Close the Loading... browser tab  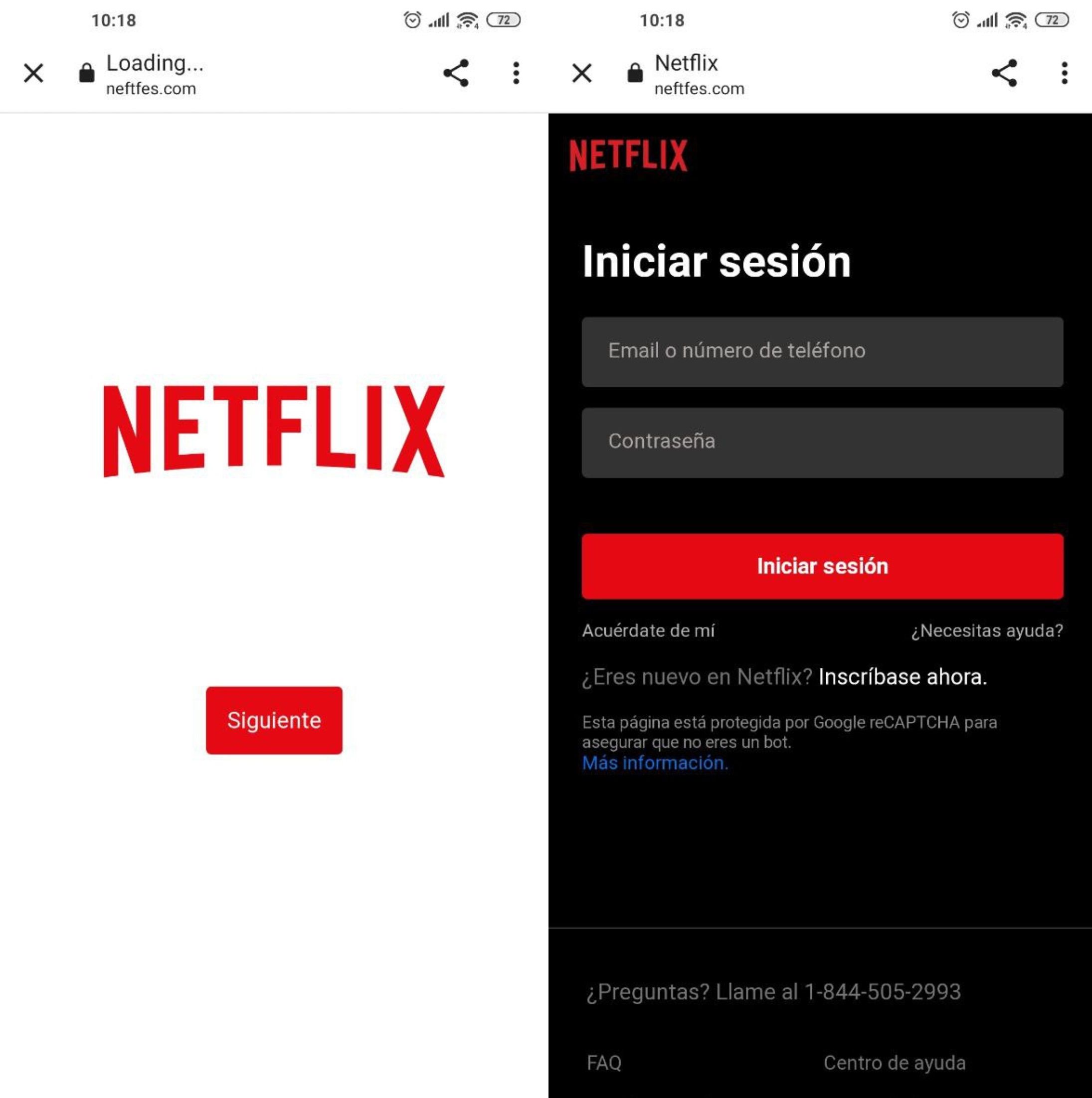pyautogui.click(x=33, y=73)
